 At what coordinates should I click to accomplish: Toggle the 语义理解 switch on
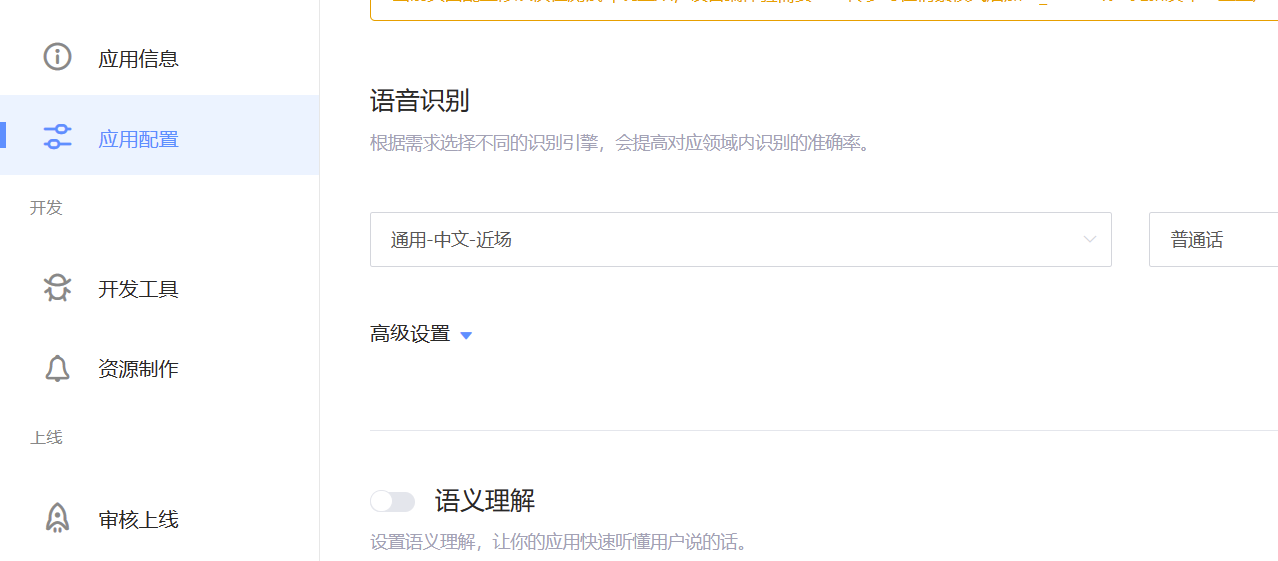[392, 501]
